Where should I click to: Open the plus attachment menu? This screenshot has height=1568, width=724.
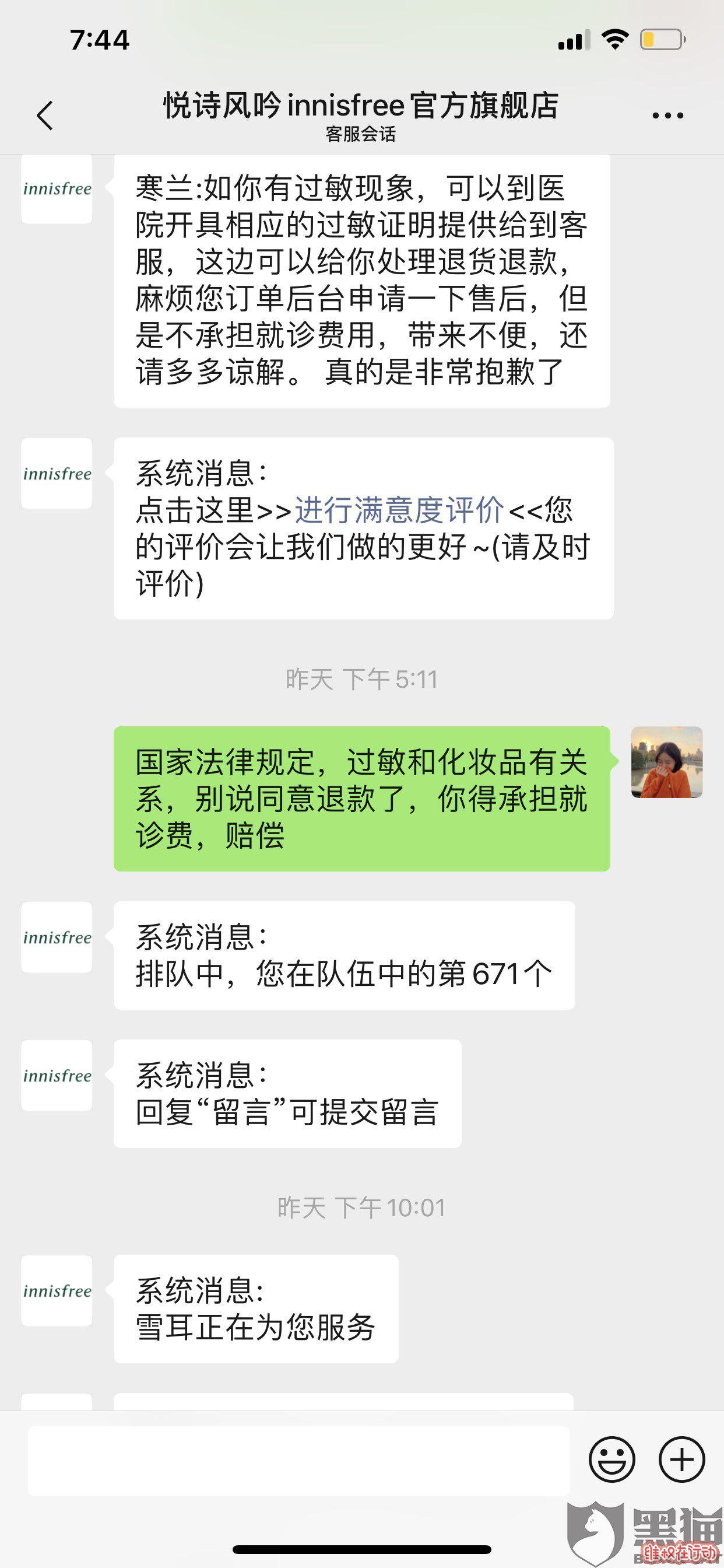[x=681, y=1460]
